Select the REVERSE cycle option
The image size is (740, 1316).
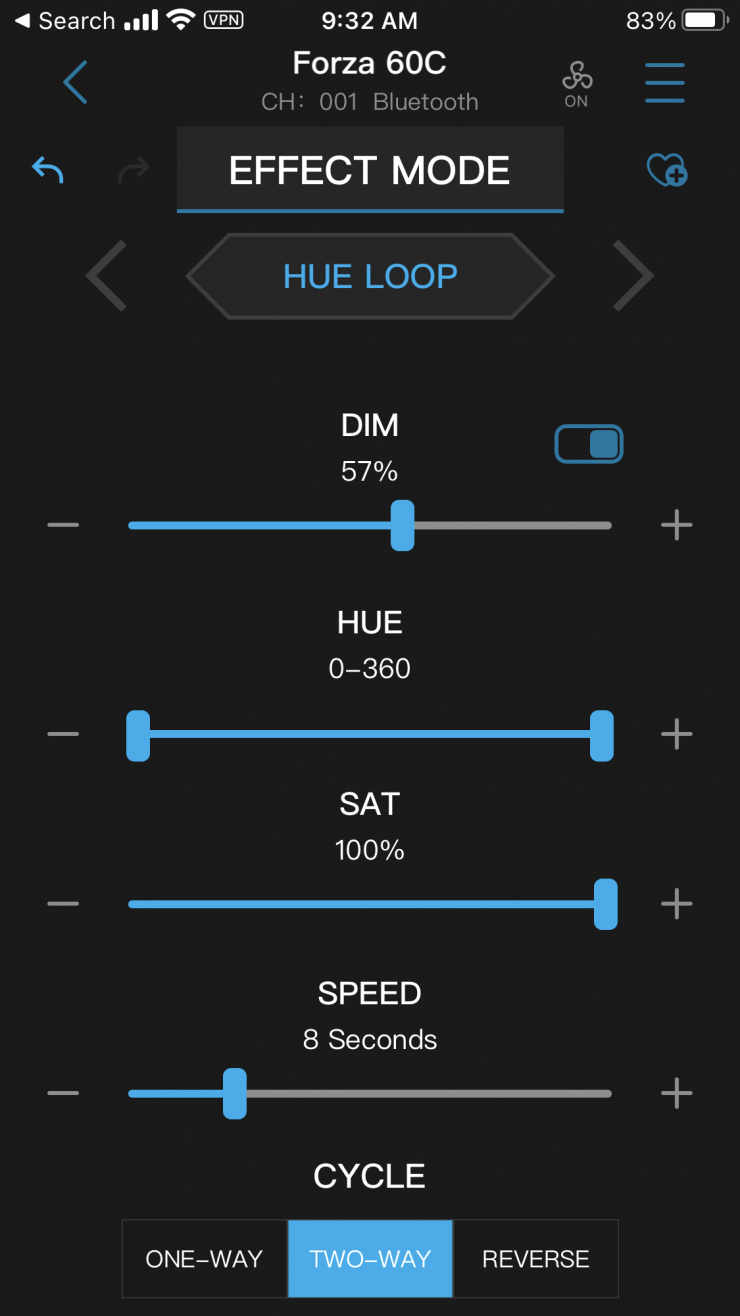point(536,1258)
